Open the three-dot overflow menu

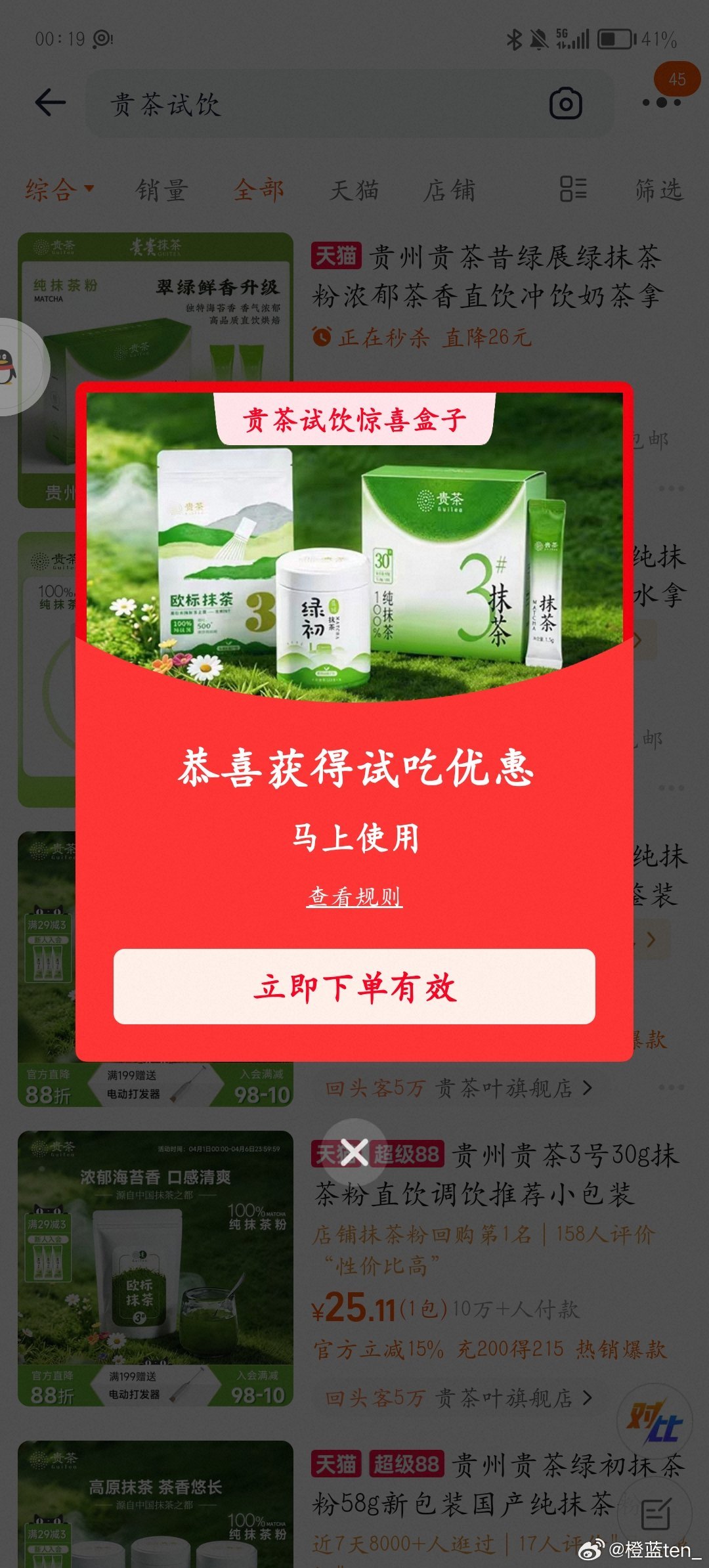[661, 103]
